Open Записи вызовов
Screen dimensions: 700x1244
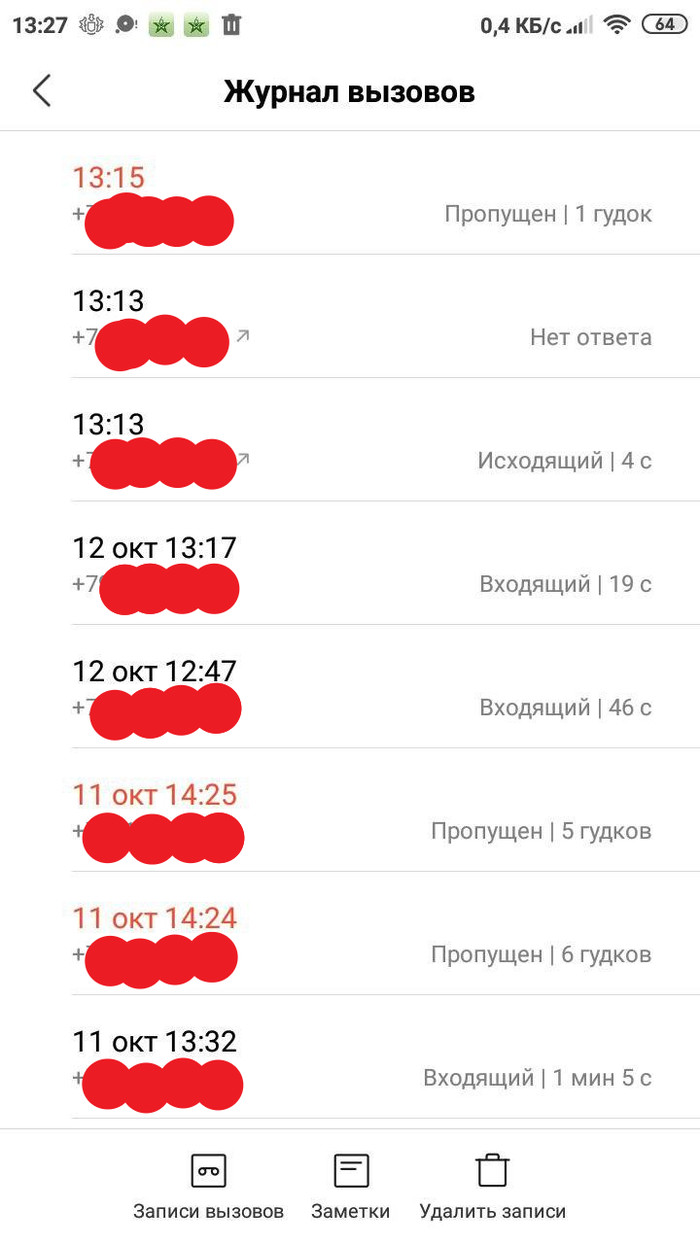pyautogui.click(x=208, y=1186)
